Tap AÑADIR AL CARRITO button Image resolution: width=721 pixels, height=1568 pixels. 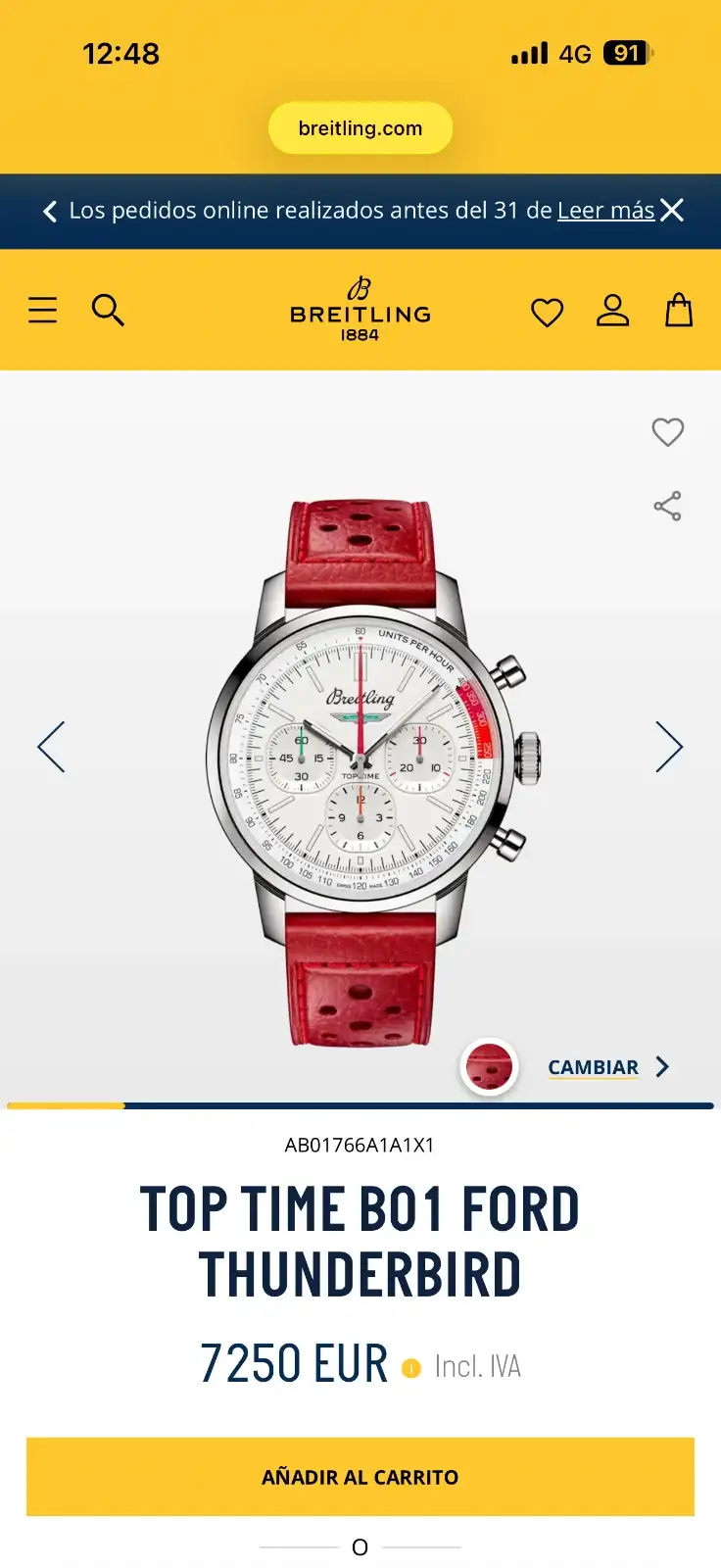(x=360, y=1477)
